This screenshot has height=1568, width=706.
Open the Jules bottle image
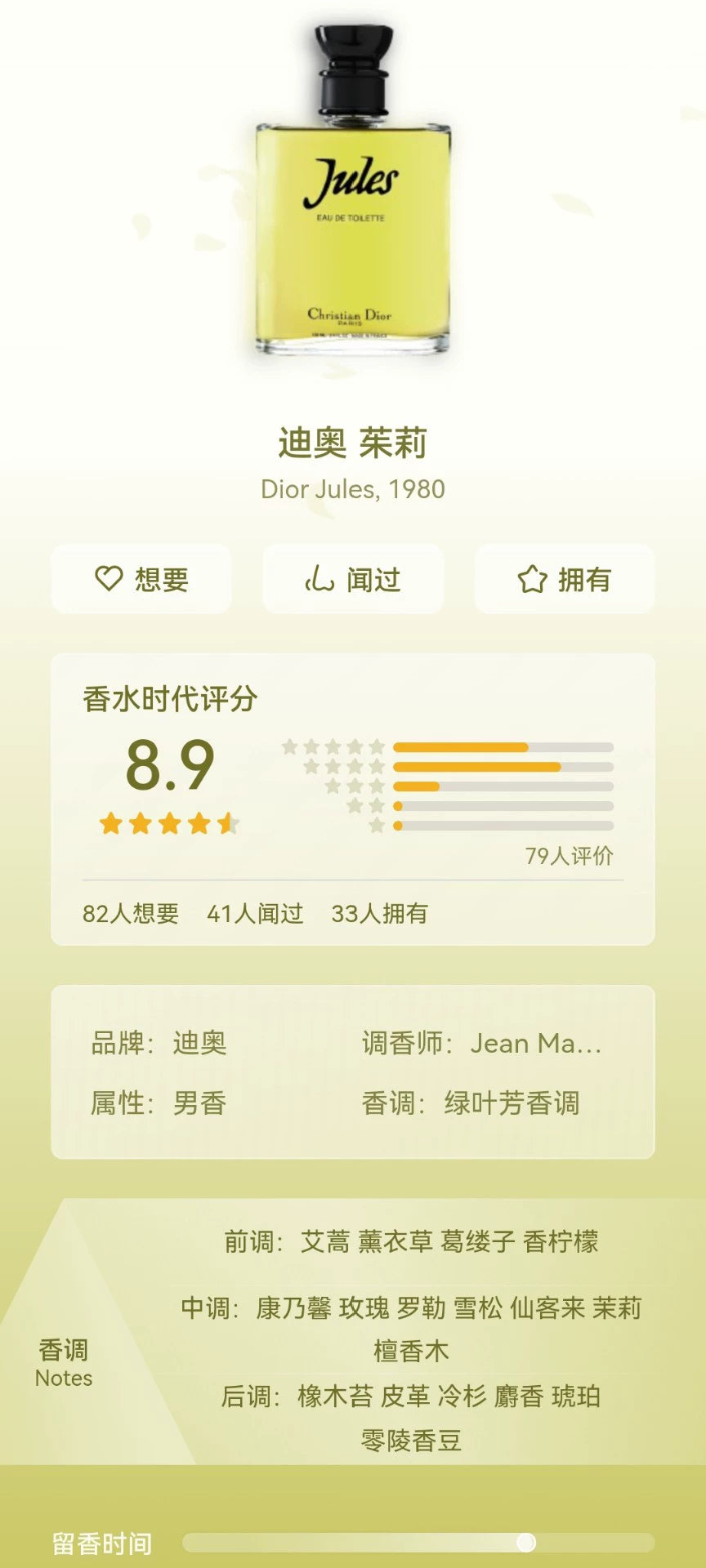(353, 190)
